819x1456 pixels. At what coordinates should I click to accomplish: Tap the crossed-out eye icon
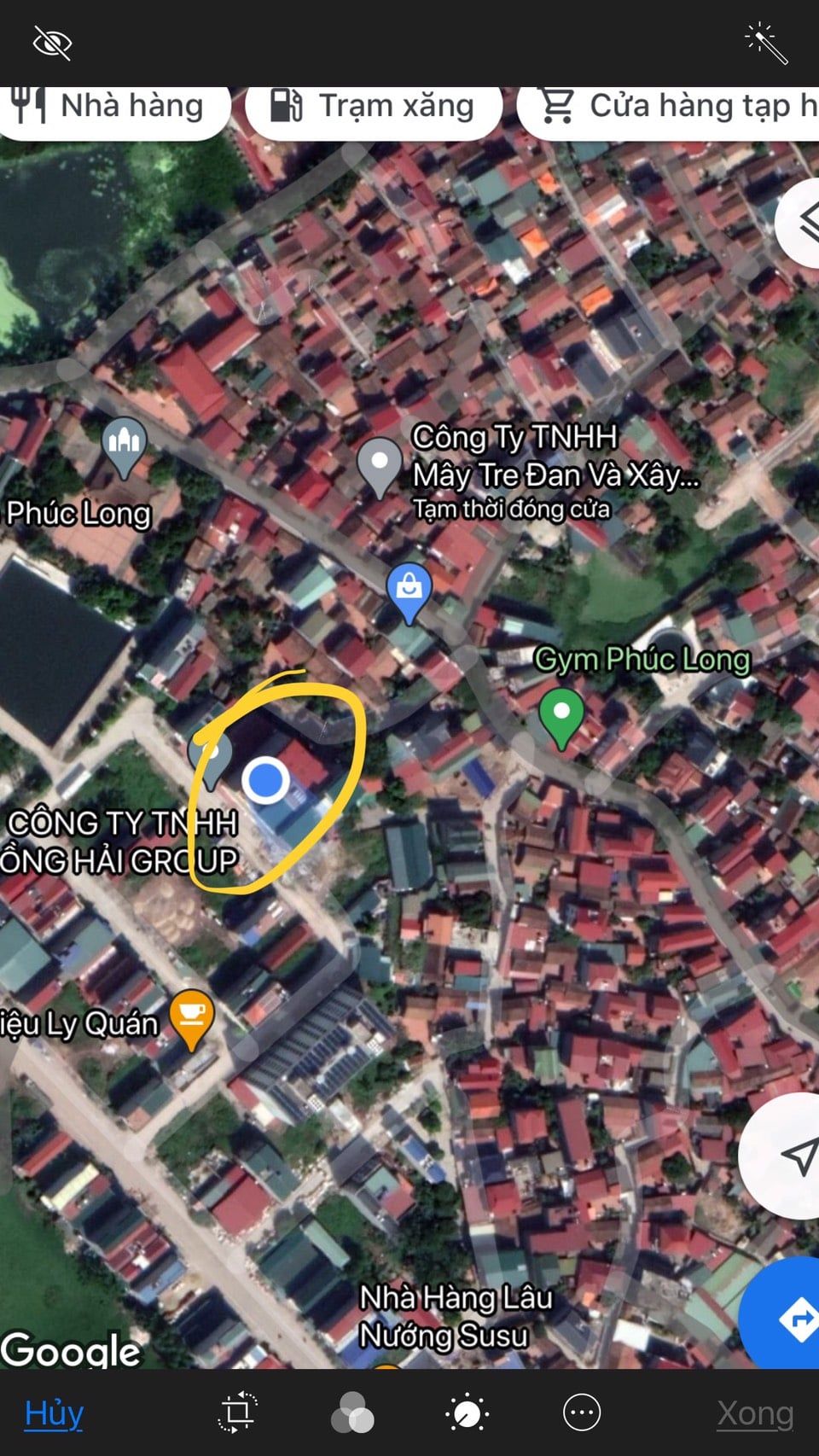(52, 43)
